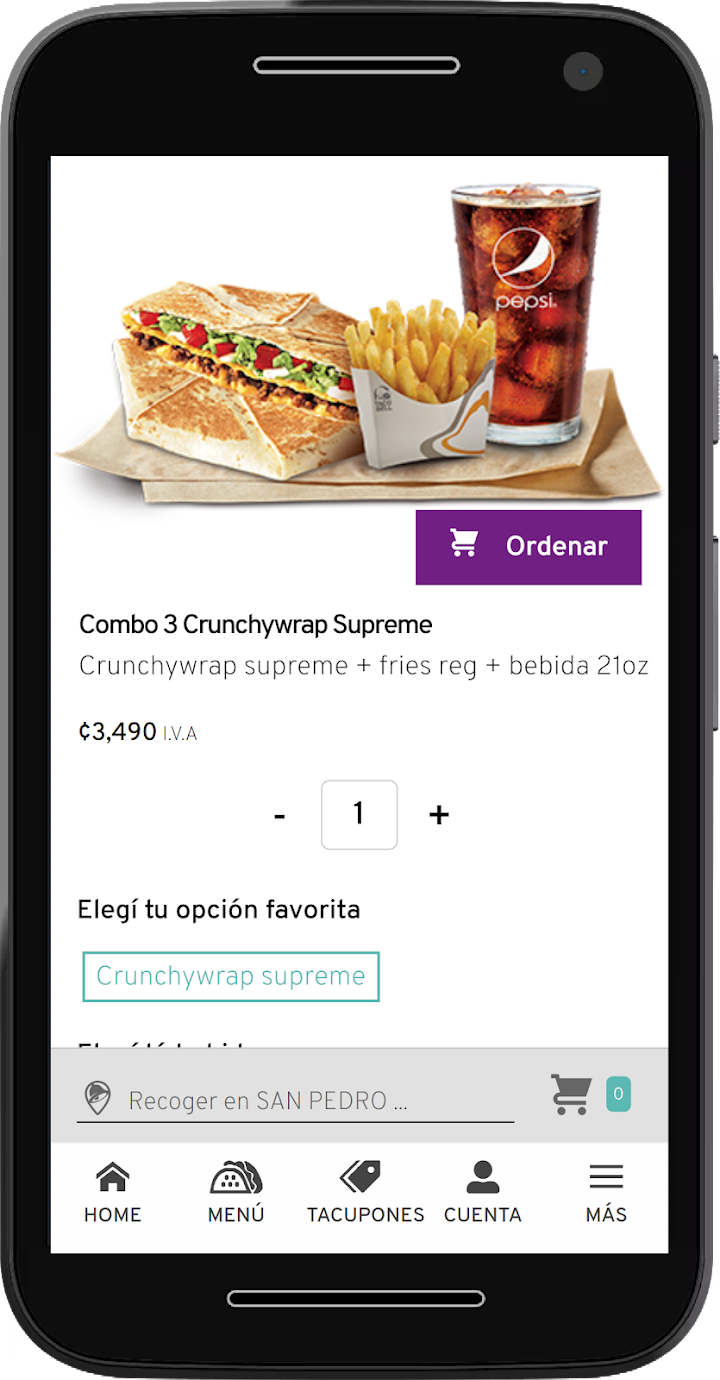Switch to the Menú tab
Screen dimensions: 720x1380
point(236,1193)
